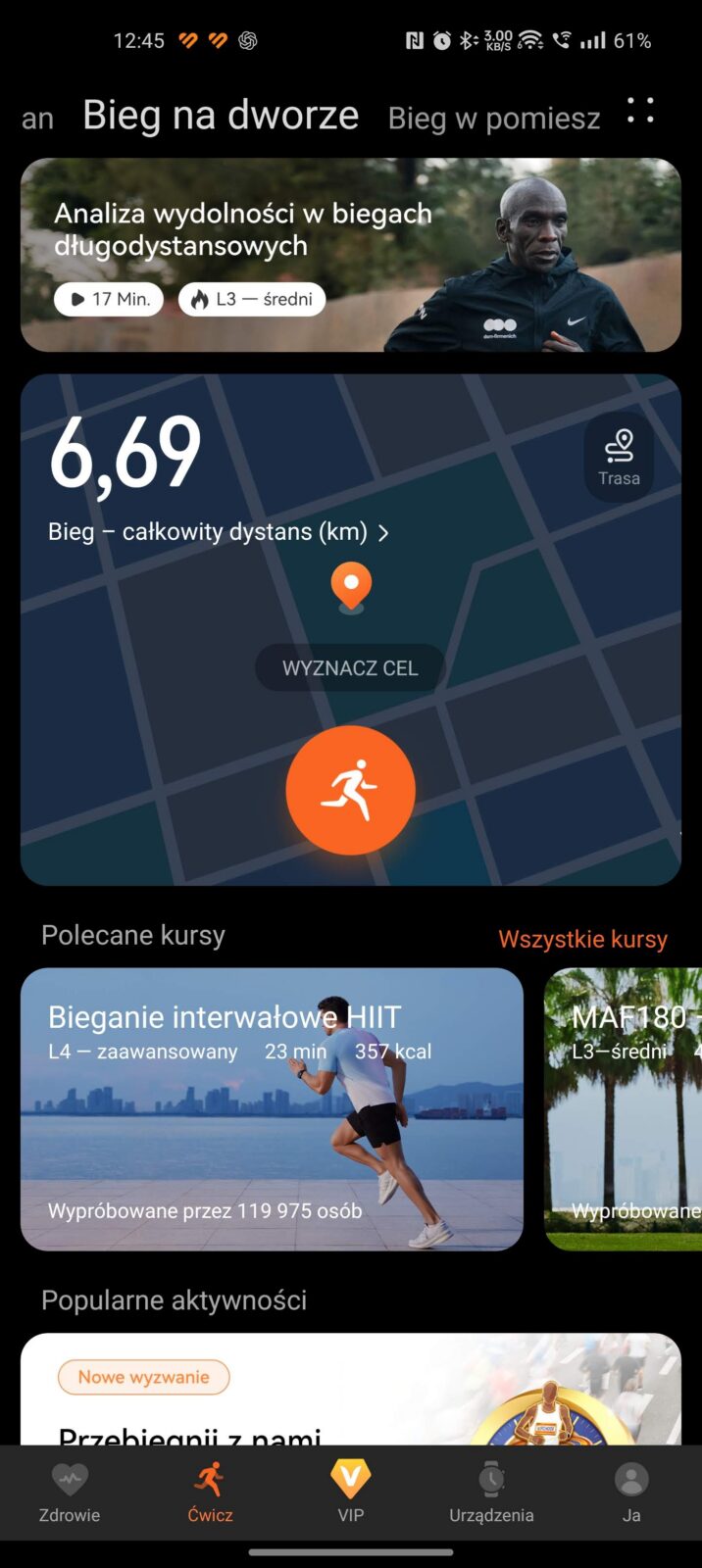Open the Bieganie interwałowe HIIT course
The width and height of the screenshot is (702, 1568).
click(x=272, y=1109)
